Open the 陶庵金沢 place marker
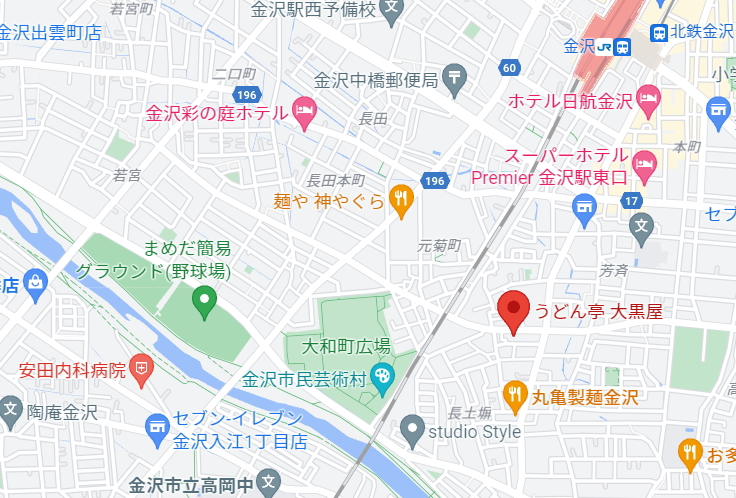736x498 pixels. click(x=11, y=411)
